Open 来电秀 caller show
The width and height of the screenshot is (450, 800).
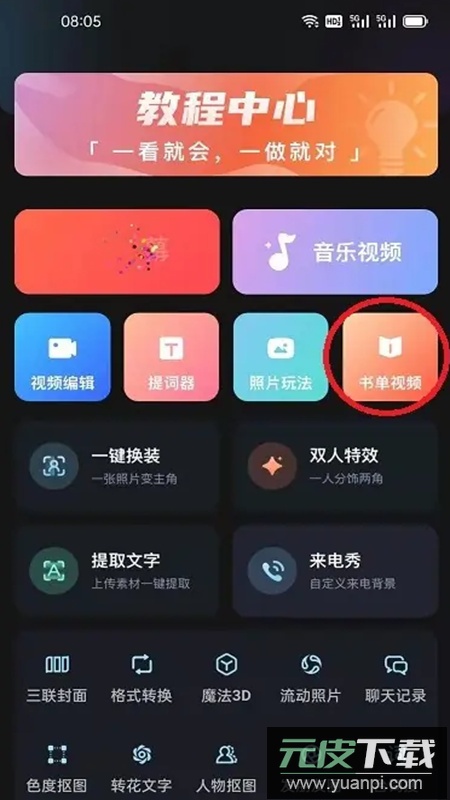[335, 570]
